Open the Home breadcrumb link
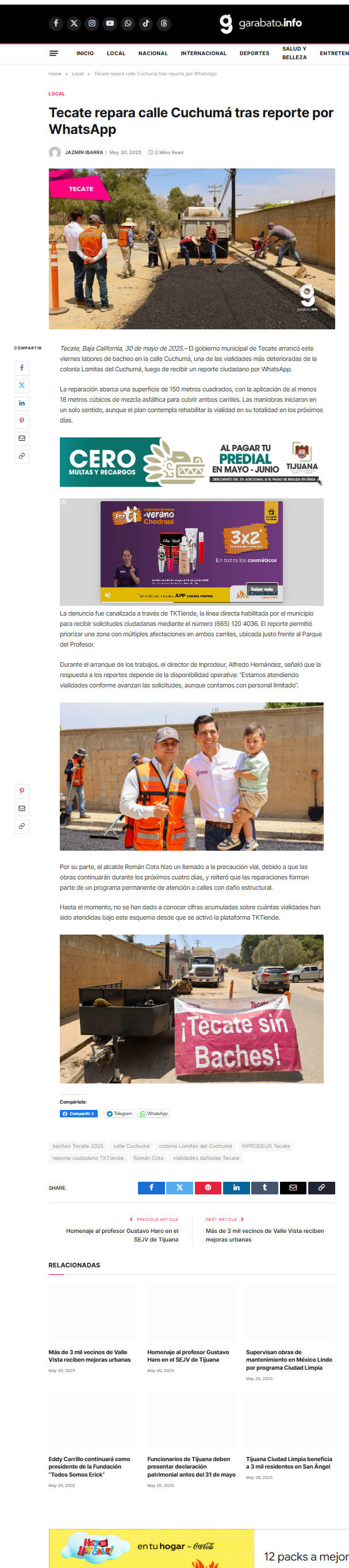349x1568 pixels. click(x=55, y=74)
